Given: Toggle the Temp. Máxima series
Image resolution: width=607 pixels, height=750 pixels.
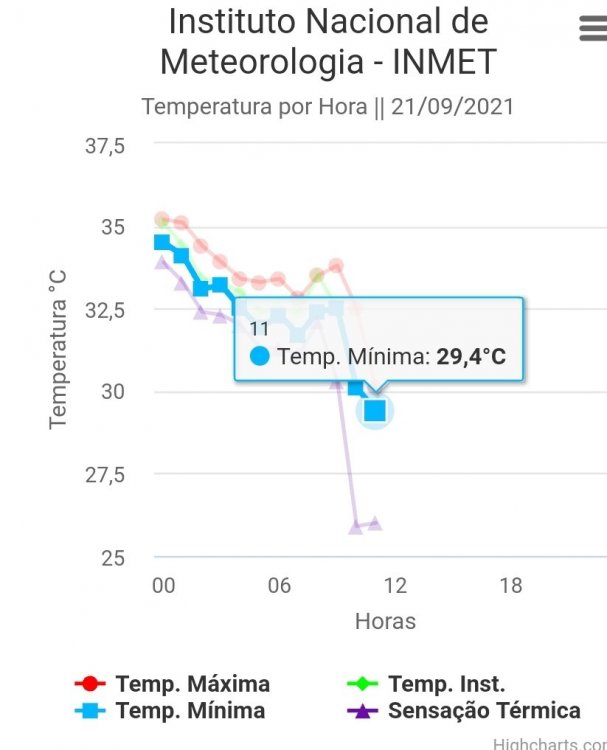Looking at the screenshot, I should point(192,685).
